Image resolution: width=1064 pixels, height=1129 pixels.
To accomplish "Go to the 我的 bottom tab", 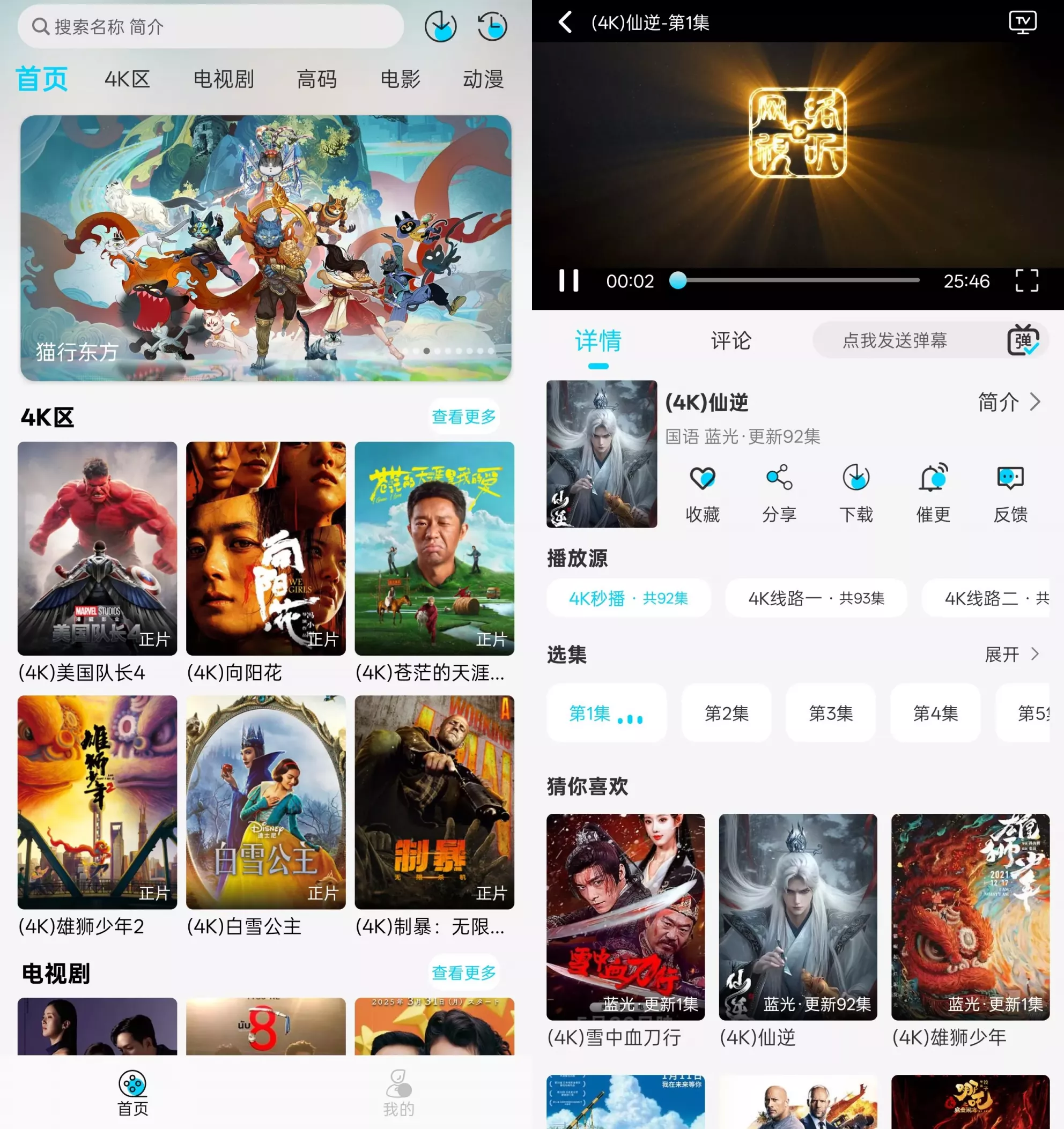I will pyautogui.click(x=399, y=1093).
